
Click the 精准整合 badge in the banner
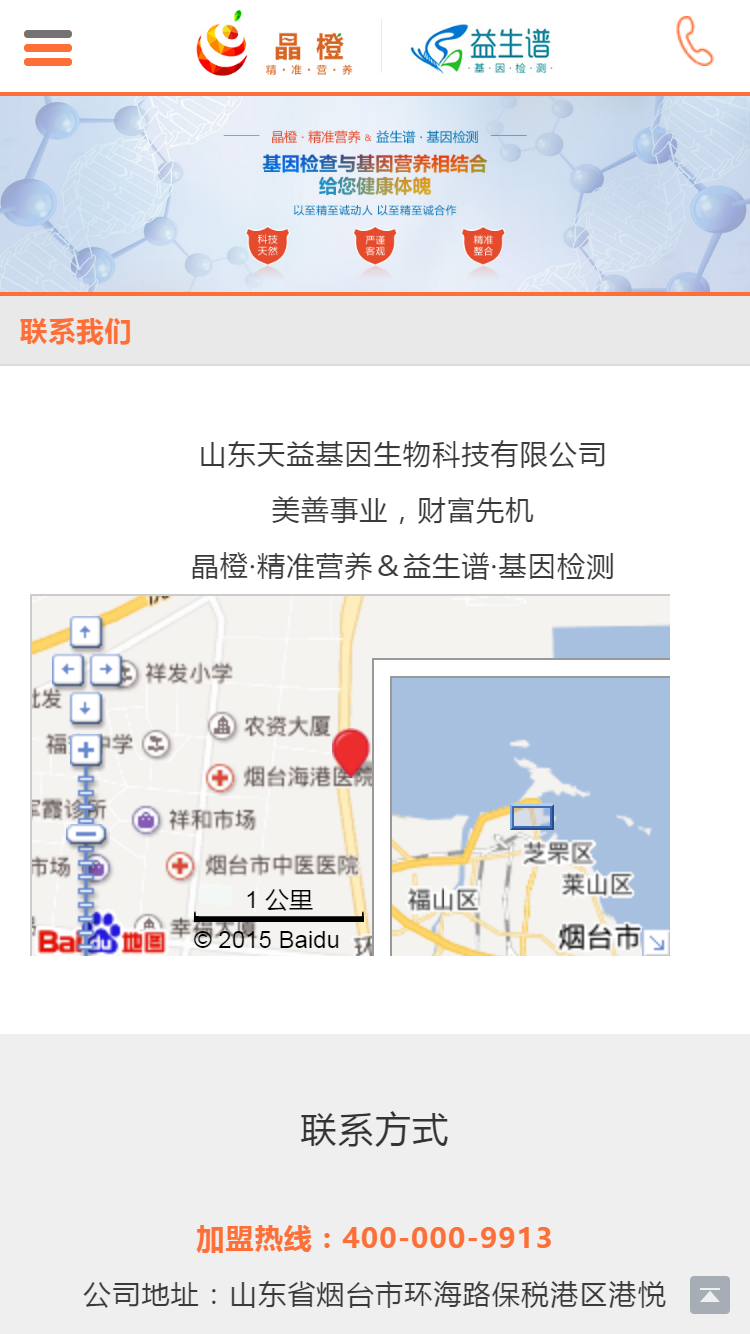pyautogui.click(x=482, y=245)
